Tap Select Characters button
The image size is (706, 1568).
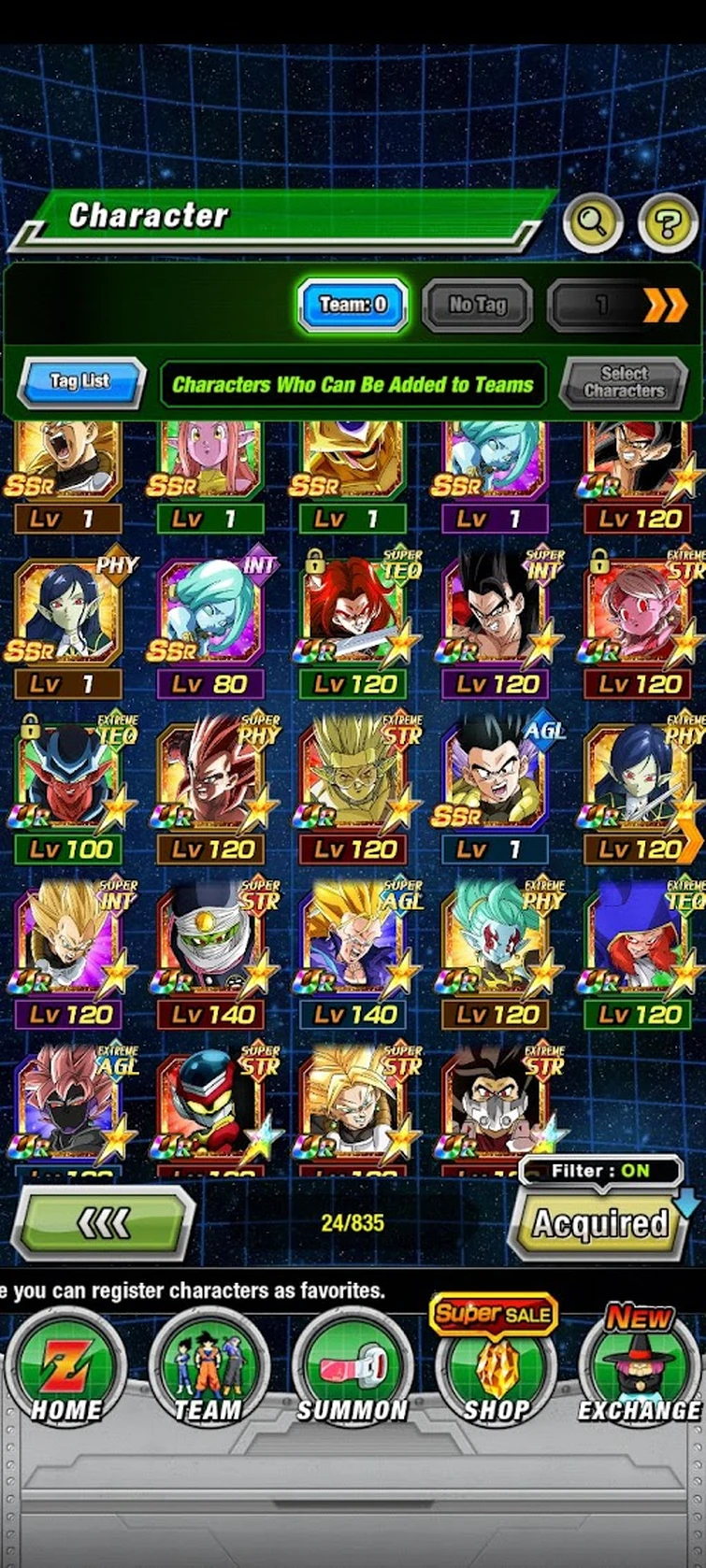coord(624,383)
